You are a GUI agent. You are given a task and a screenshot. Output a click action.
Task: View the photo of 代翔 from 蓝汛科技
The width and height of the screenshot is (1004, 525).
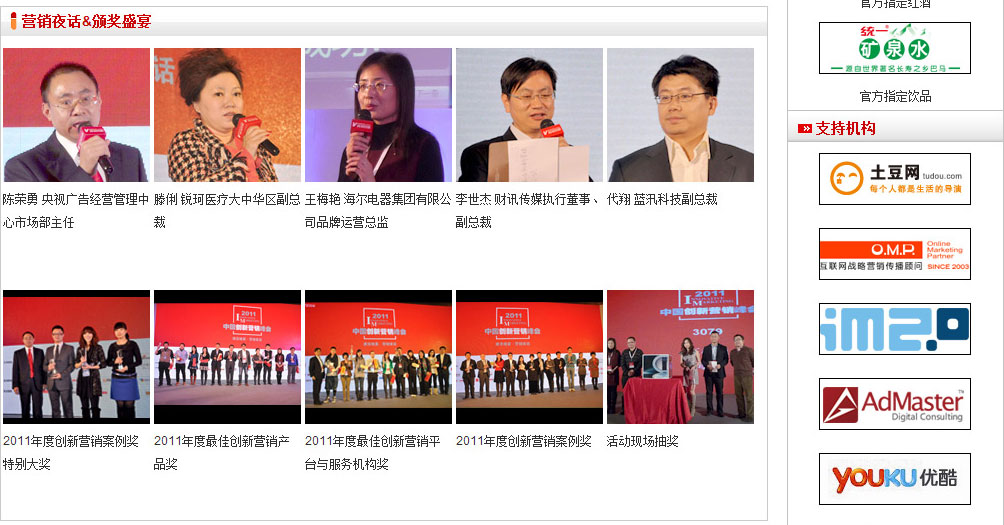680,115
